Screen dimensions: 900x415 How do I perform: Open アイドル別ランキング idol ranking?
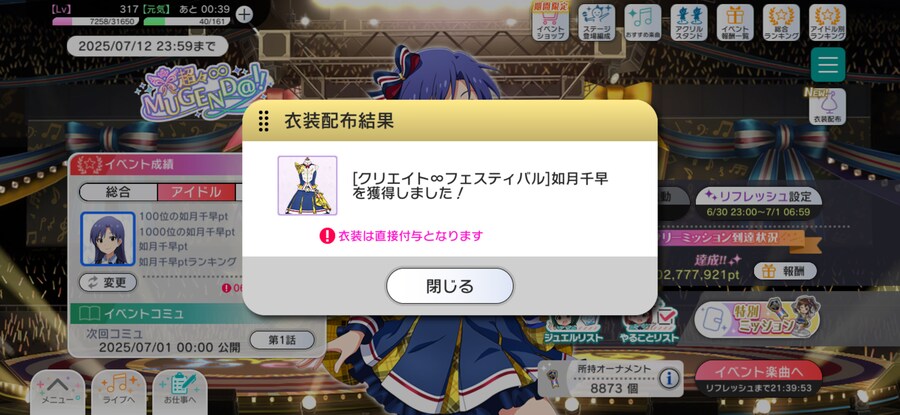click(828, 24)
